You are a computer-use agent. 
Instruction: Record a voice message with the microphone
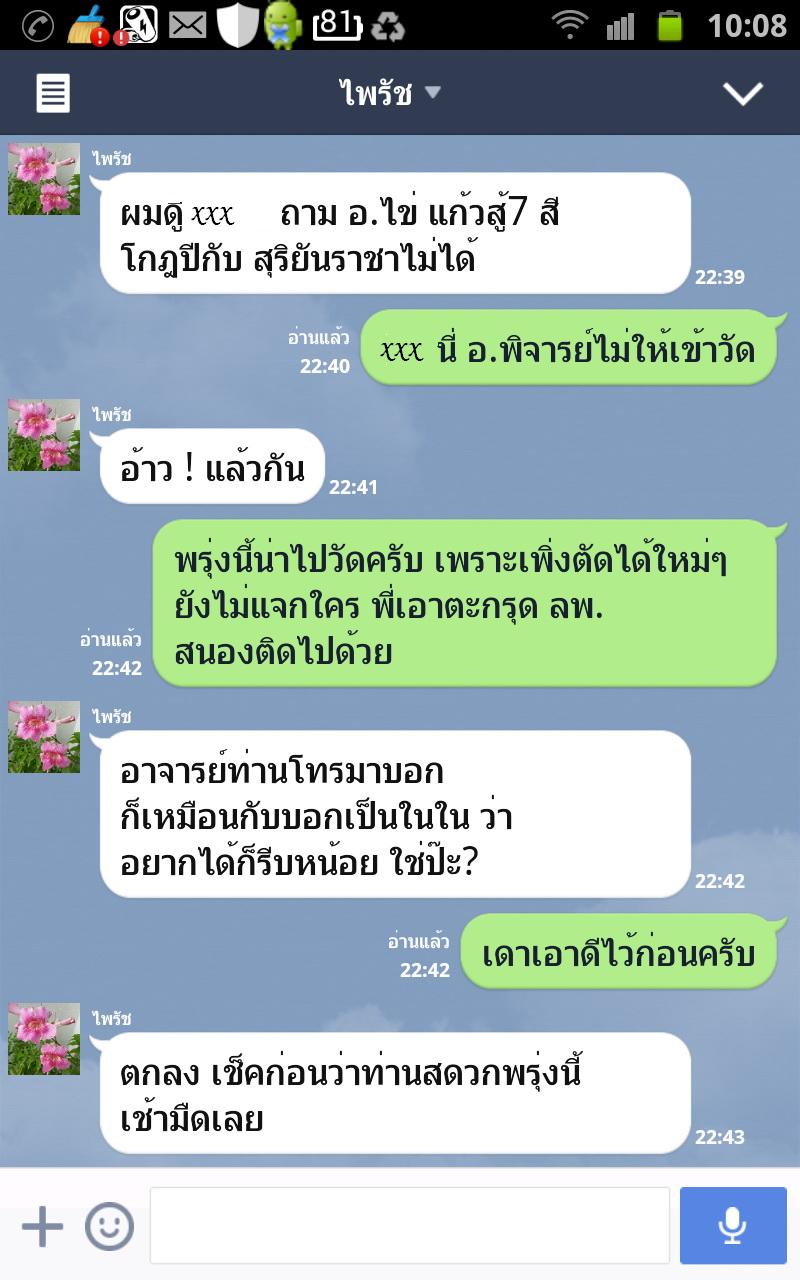click(733, 1226)
